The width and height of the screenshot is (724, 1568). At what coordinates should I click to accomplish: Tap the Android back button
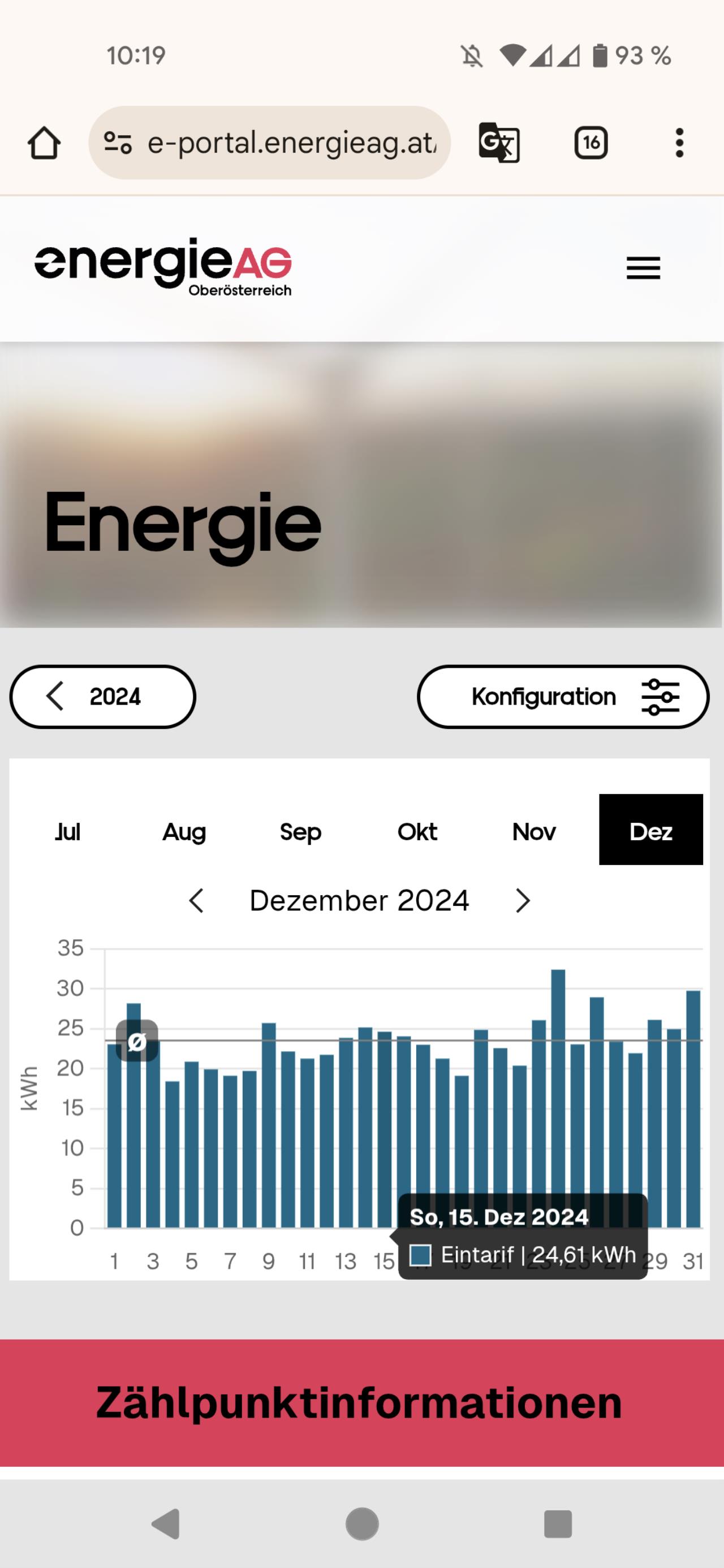tap(165, 1523)
